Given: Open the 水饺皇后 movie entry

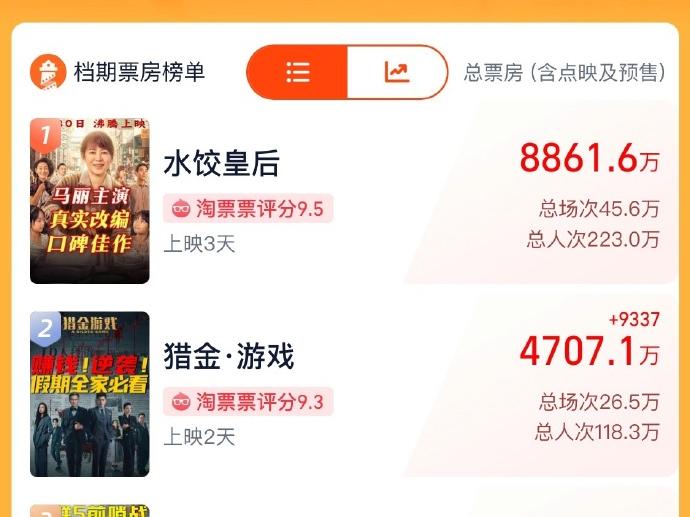Looking at the screenshot, I should click(x=222, y=163).
